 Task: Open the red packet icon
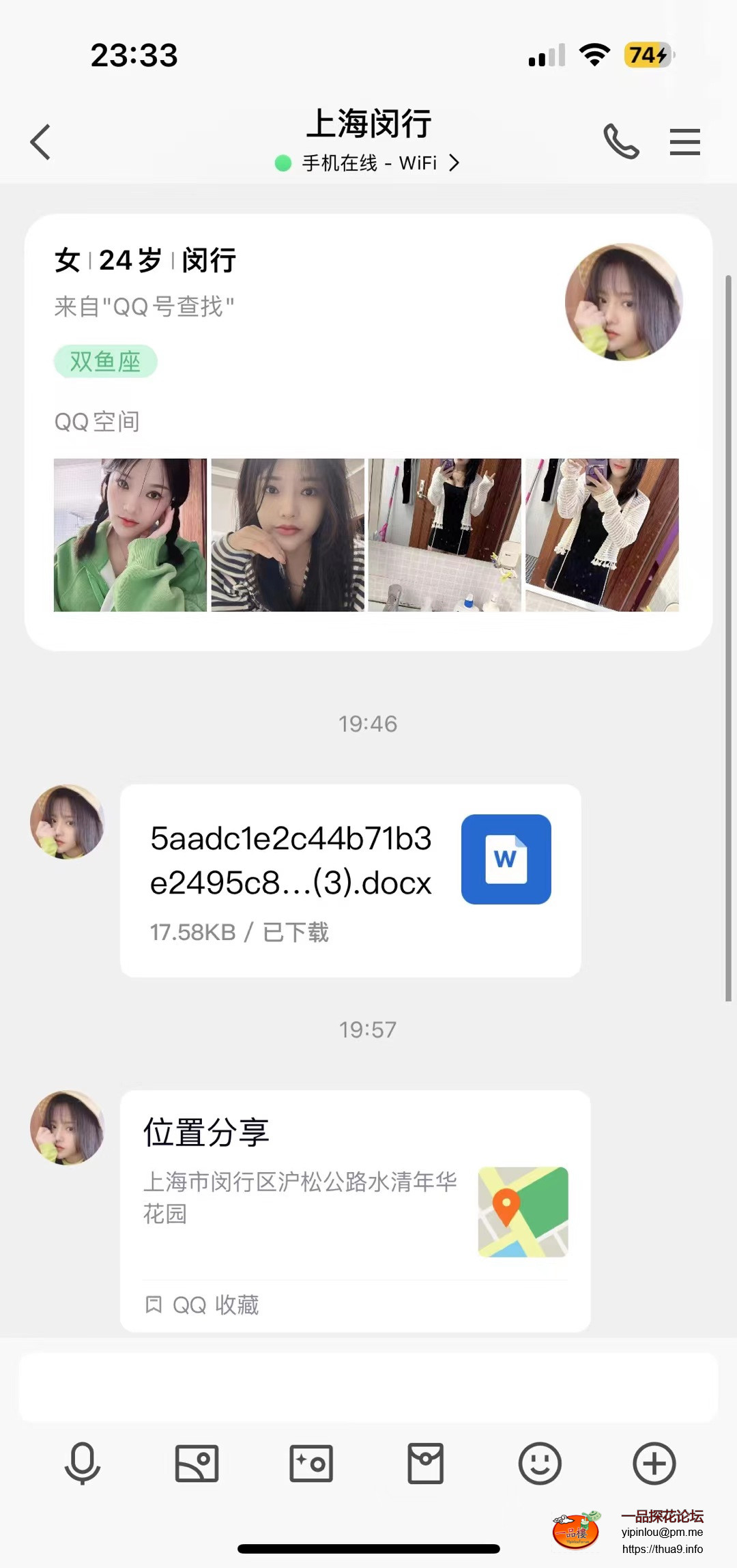(x=425, y=1463)
